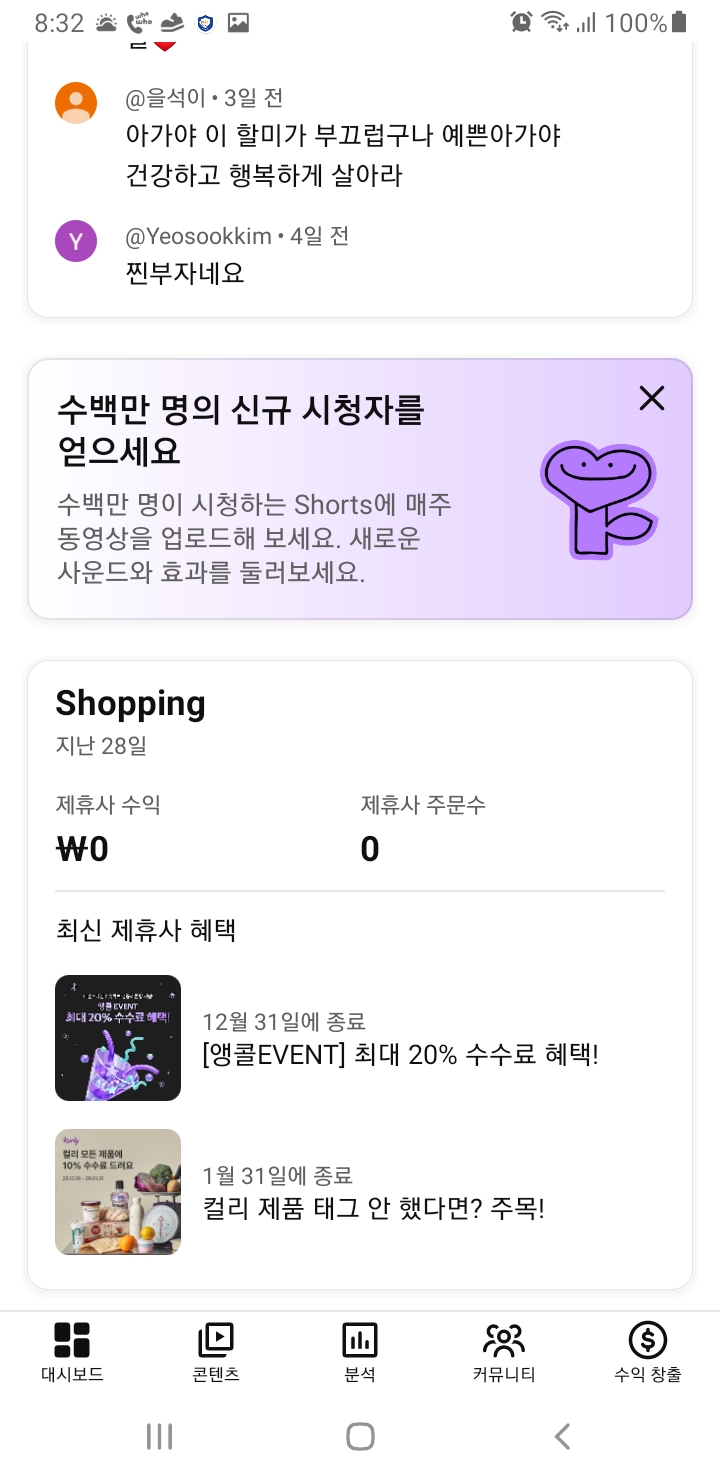Switch to the 콘텐츠 tab
Viewport: 720px width, 1480px height.
[216, 1352]
